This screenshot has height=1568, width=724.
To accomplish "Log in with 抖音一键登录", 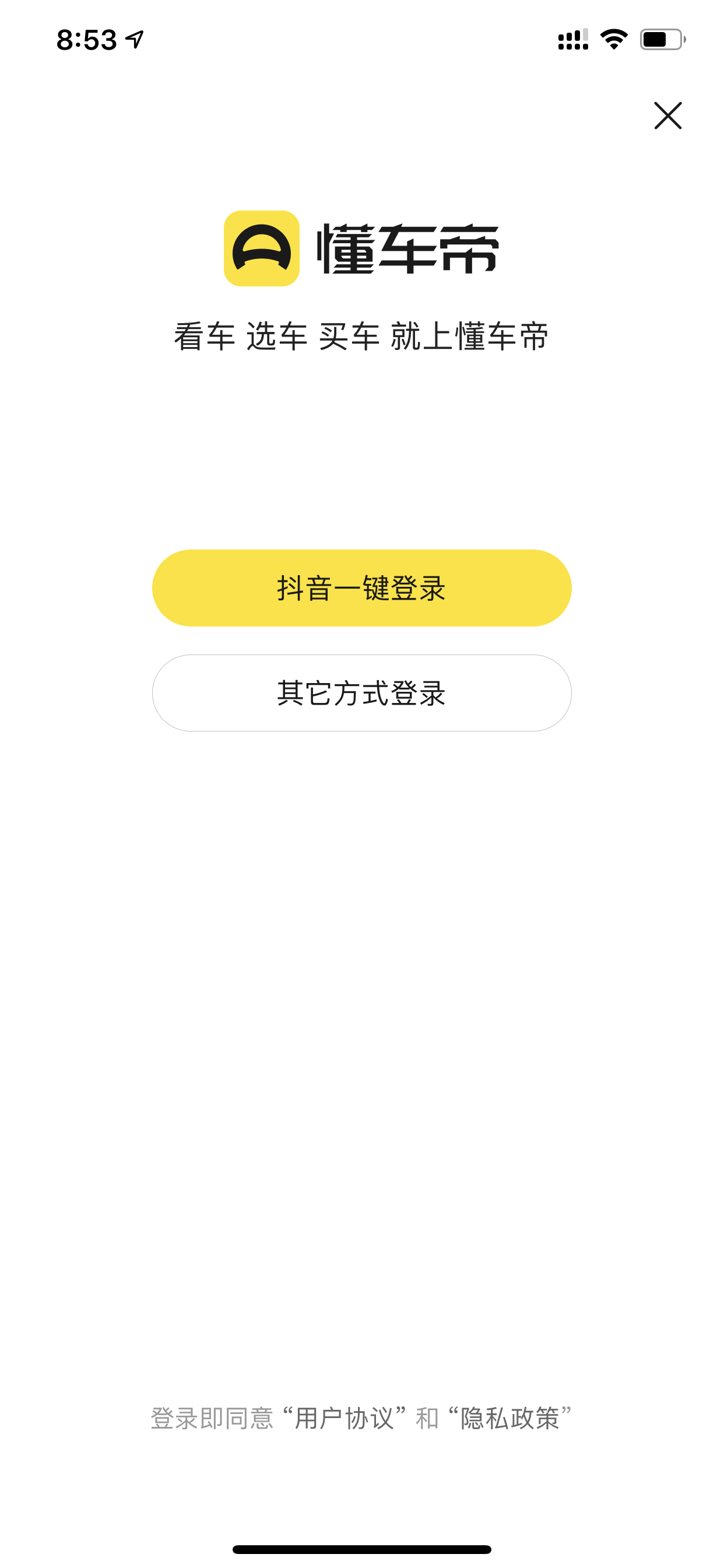I will point(361,588).
